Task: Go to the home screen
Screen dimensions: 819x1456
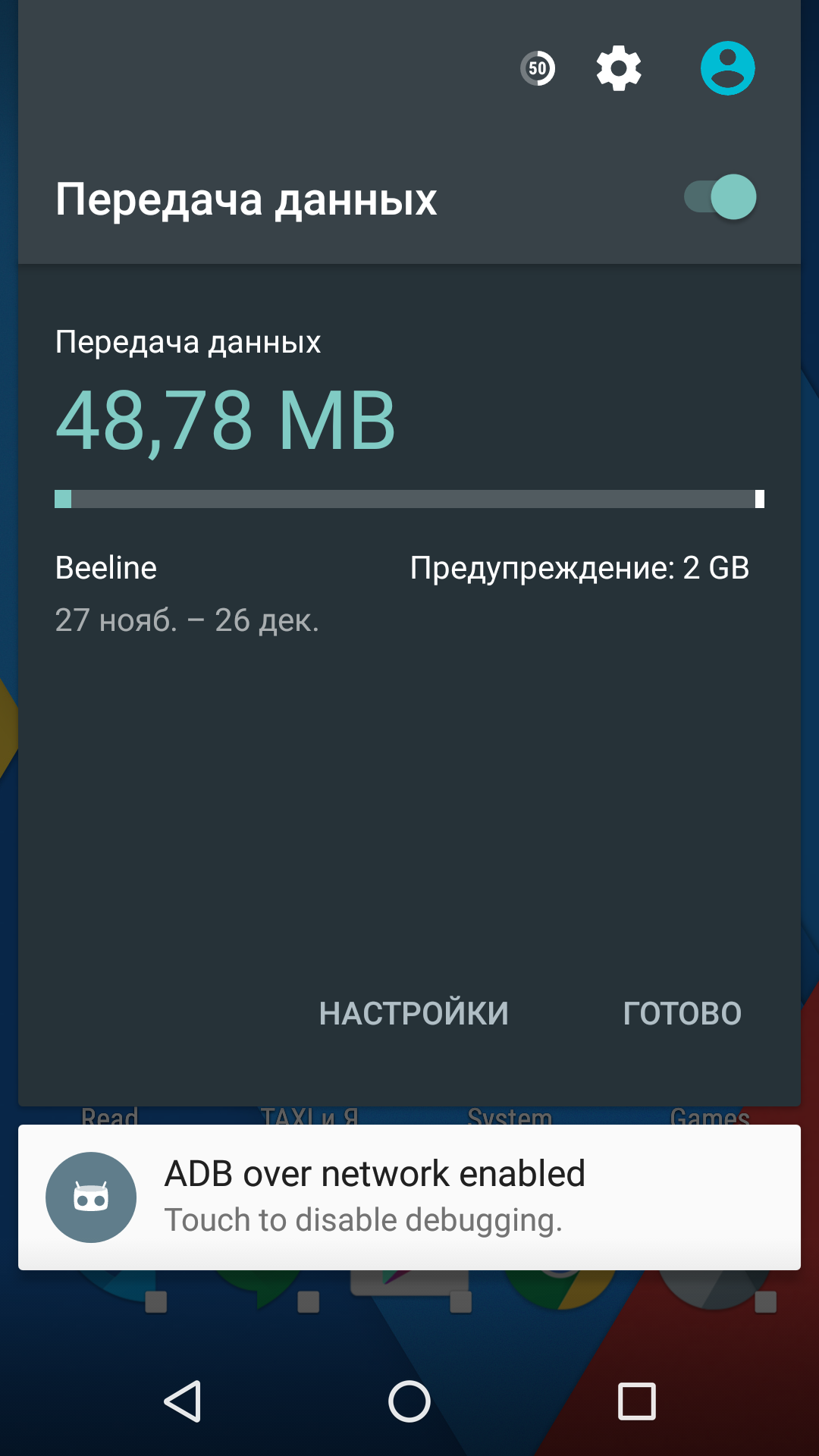Action: pos(409,1401)
